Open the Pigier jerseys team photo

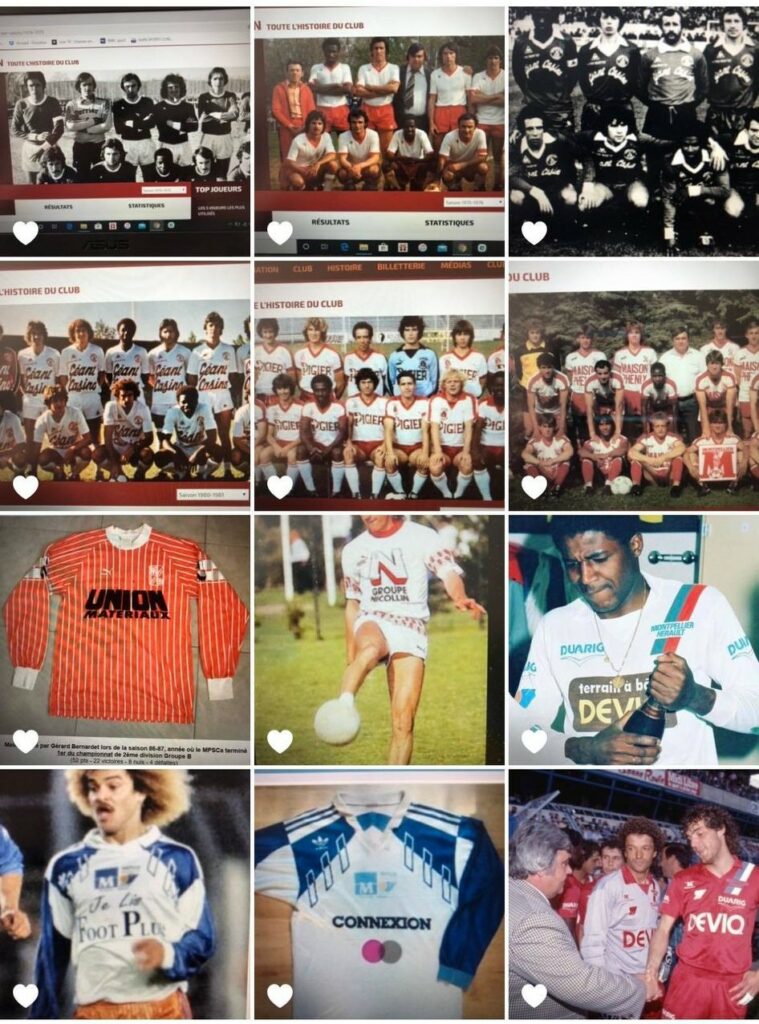(x=379, y=385)
